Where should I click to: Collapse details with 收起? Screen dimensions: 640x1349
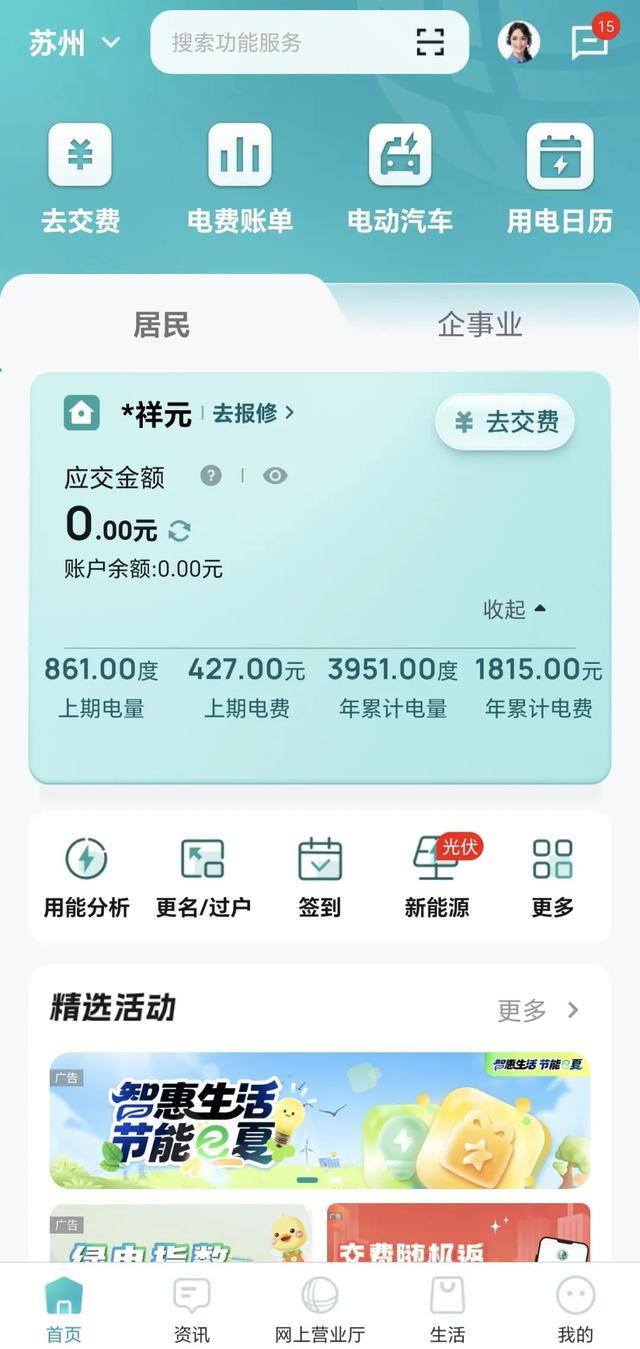pos(514,609)
